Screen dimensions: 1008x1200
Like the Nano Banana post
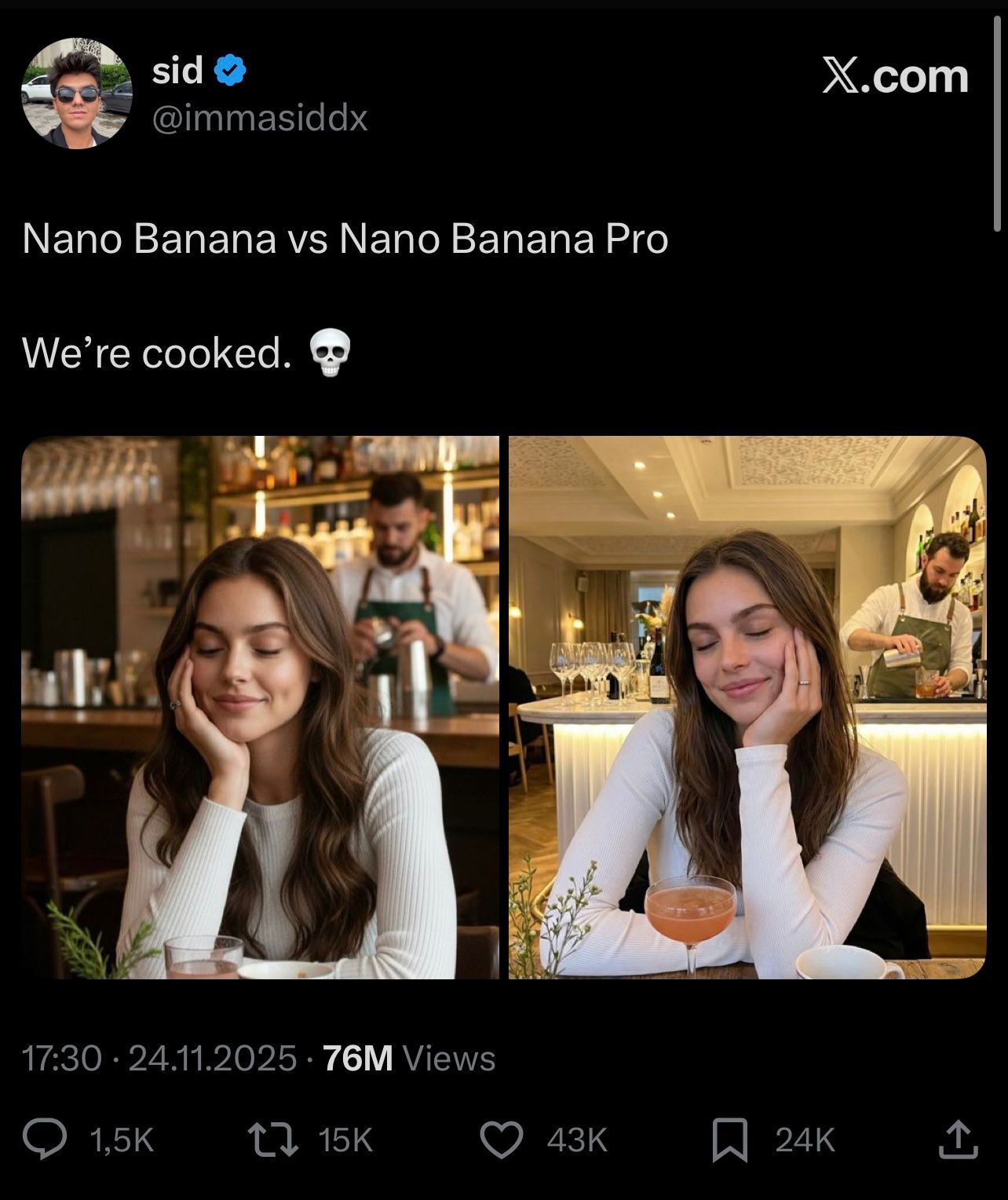pos(502,1140)
